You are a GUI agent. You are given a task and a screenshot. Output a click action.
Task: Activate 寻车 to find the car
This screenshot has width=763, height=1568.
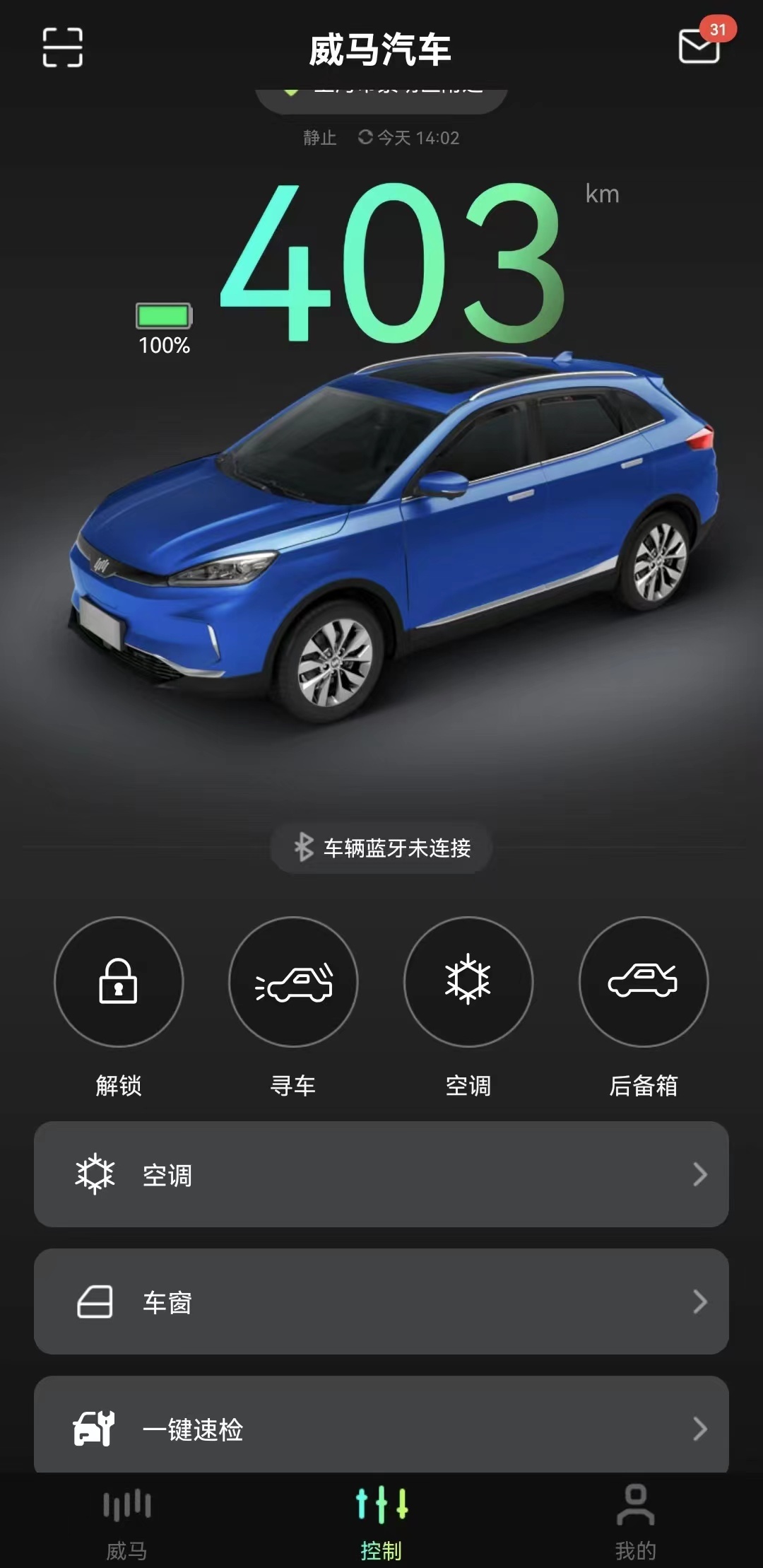[x=293, y=981]
